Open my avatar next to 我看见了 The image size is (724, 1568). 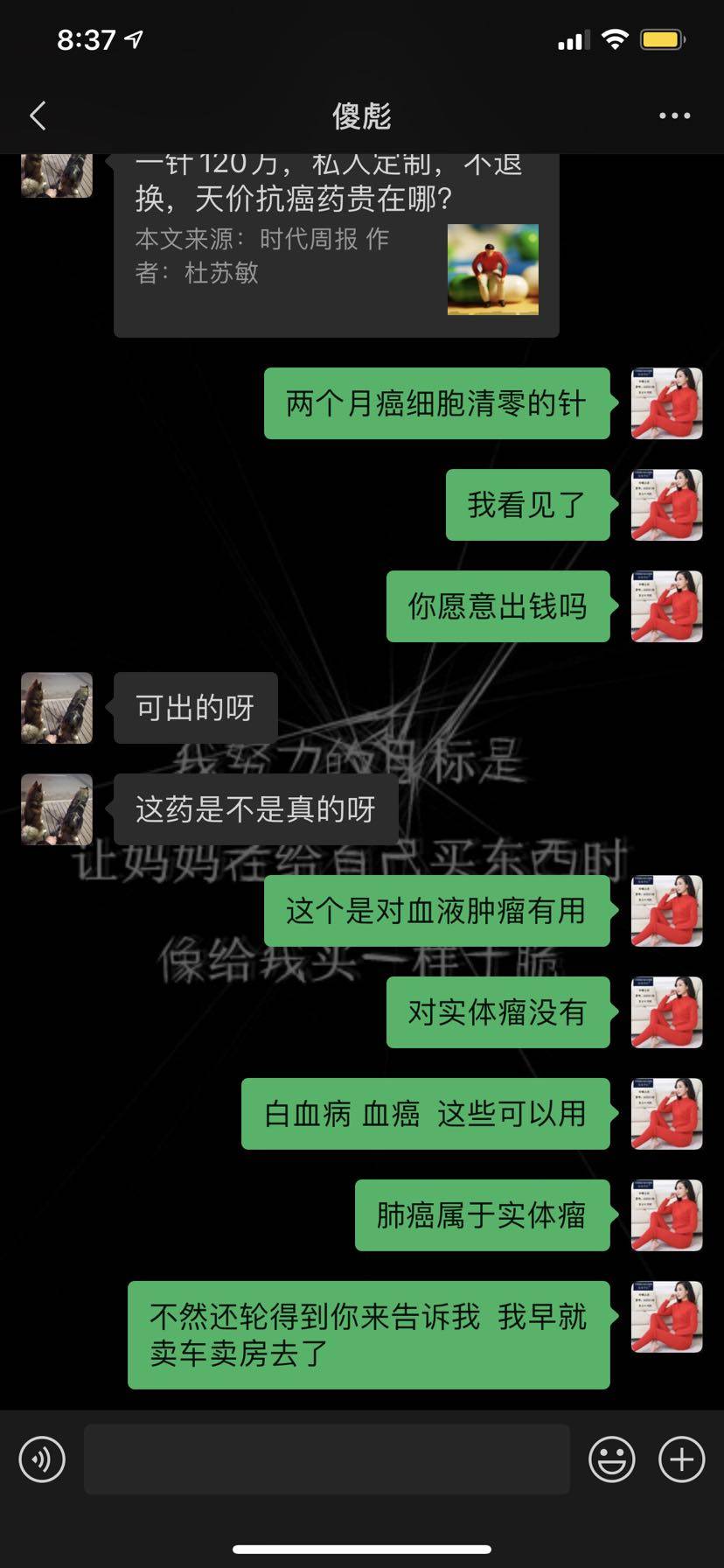click(x=666, y=505)
